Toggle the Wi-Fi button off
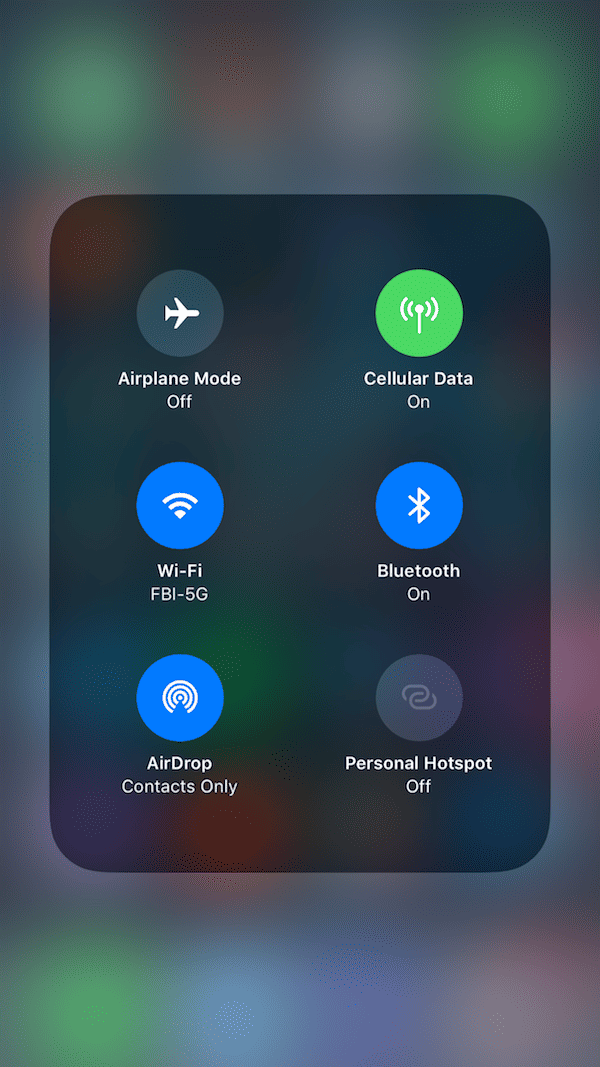The width and height of the screenshot is (600, 1067). (180, 505)
